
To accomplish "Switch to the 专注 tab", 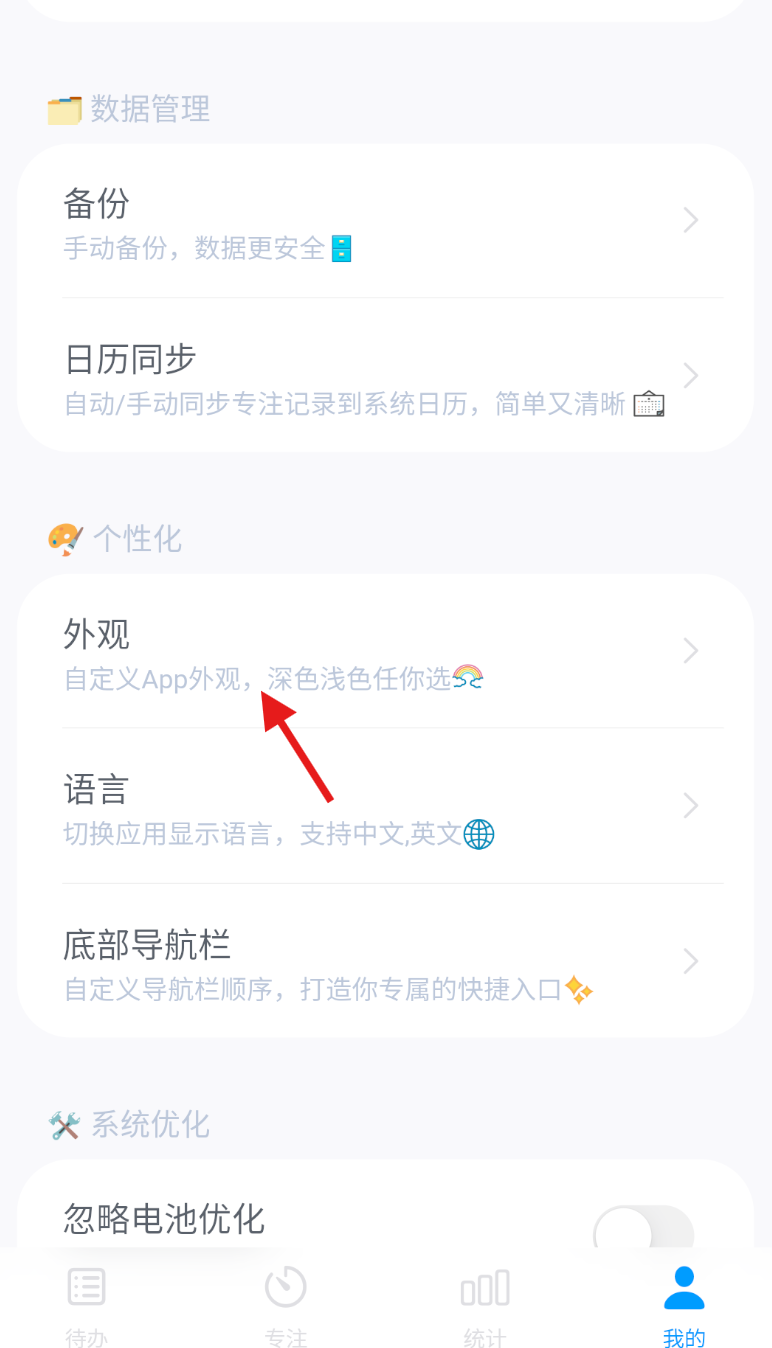I will 286,1305.
